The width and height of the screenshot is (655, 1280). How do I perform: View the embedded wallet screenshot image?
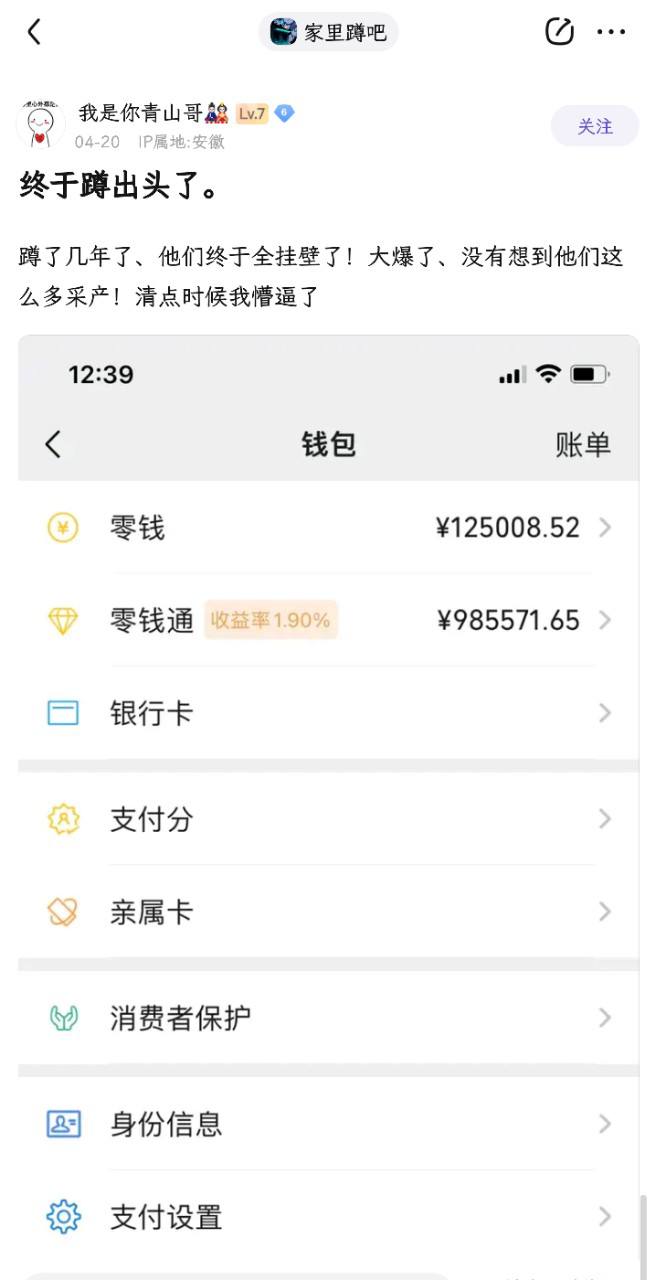(328, 807)
